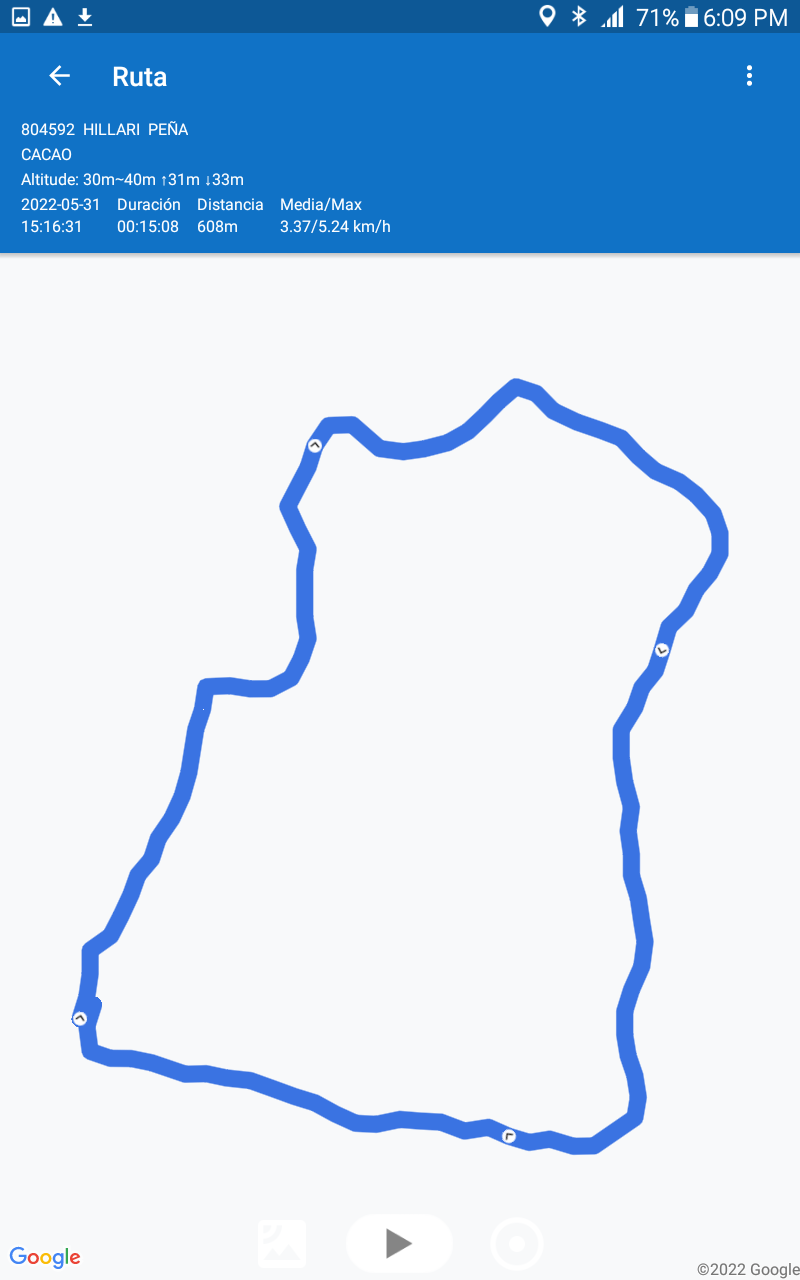
Task: Play the route animation
Action: pos(399,1244)
